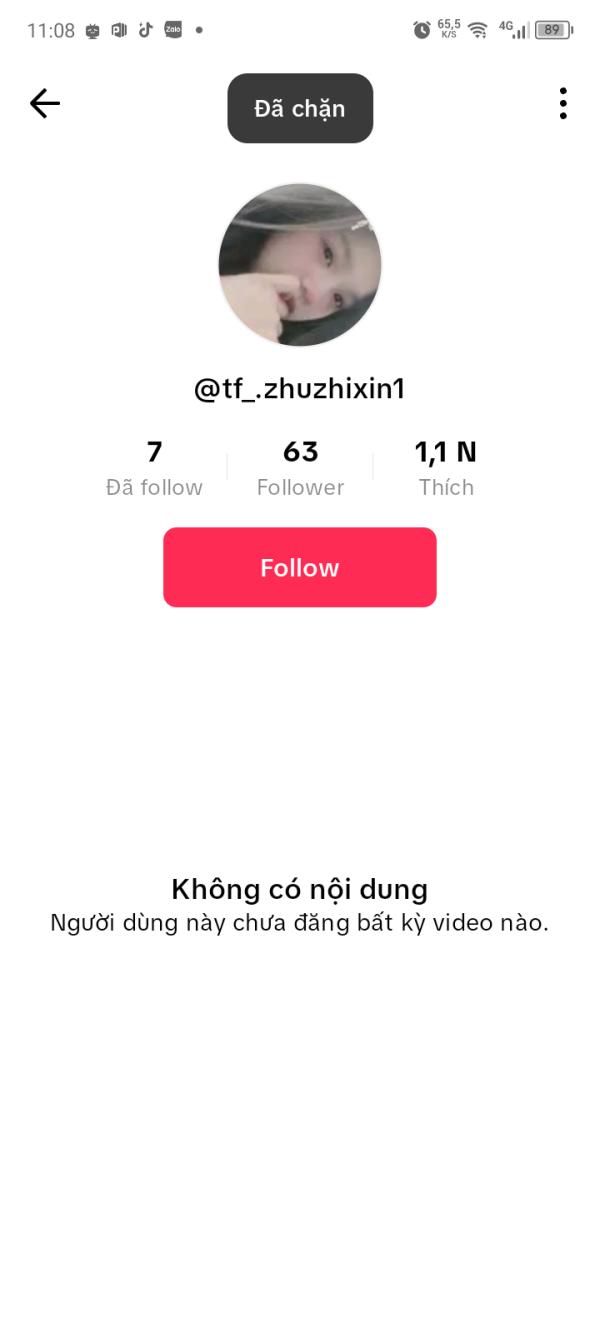
Task: Open the Follower list
Action: click(x=300, y=468)
